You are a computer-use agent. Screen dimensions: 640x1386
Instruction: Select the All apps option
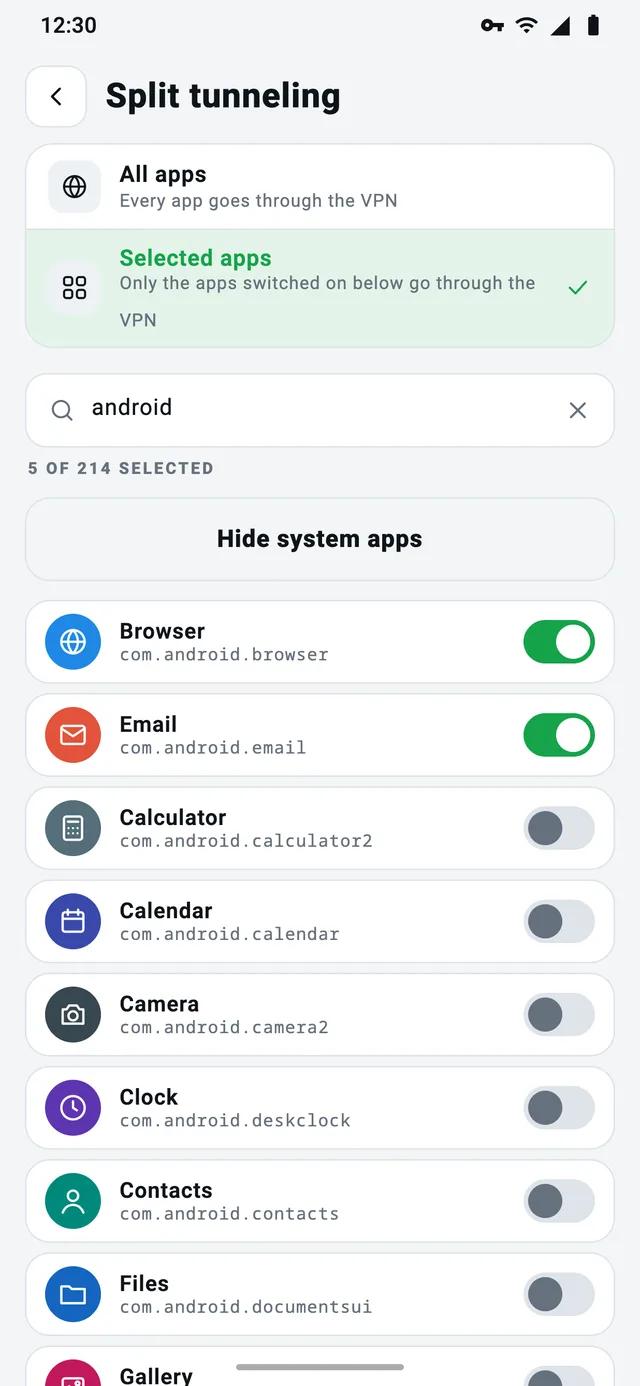point(320,187)
